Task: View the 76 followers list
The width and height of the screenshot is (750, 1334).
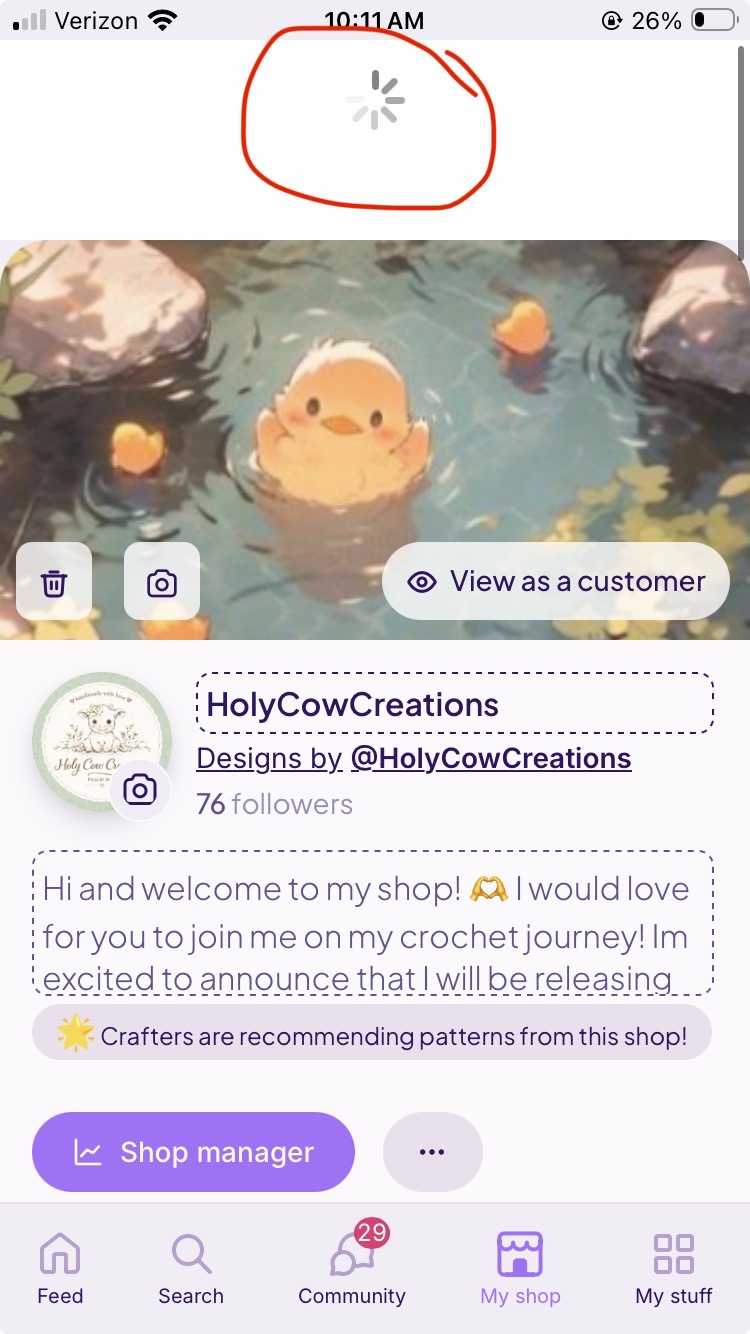Action: 274,804
